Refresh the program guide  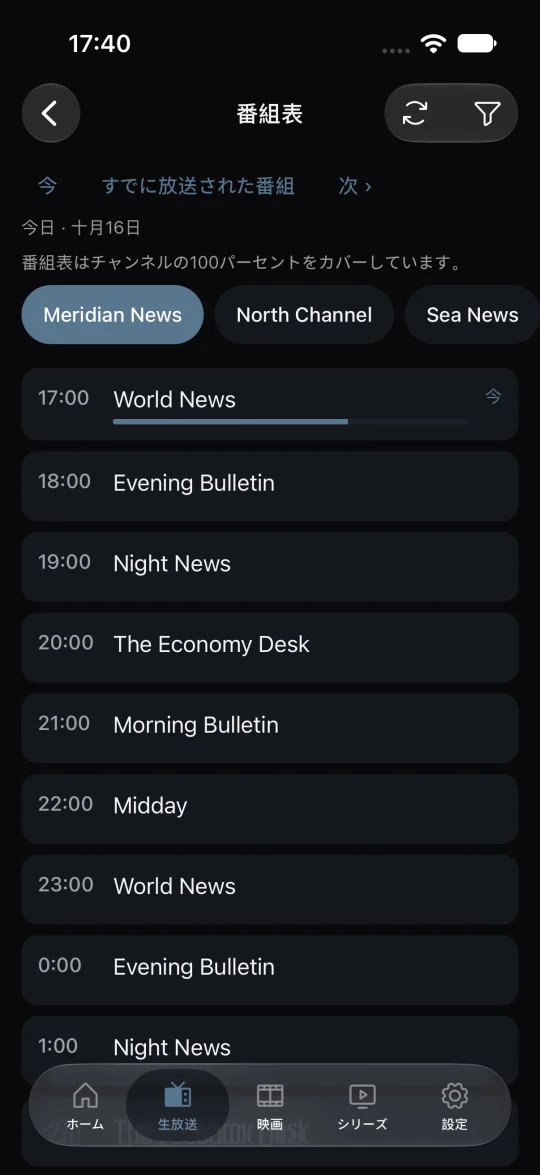click(415, 113)
